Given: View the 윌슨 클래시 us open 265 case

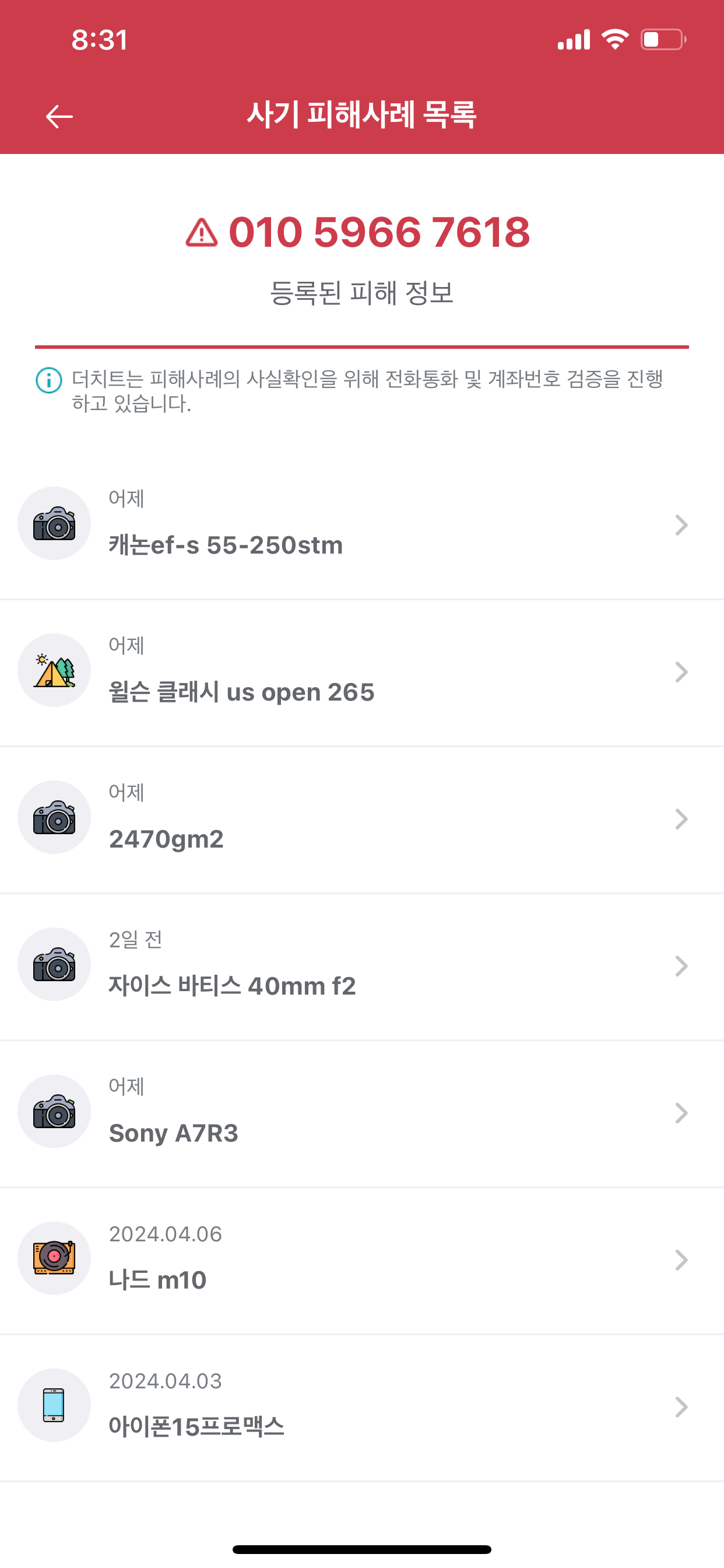Looking at the screenshot, I should 361,672.
